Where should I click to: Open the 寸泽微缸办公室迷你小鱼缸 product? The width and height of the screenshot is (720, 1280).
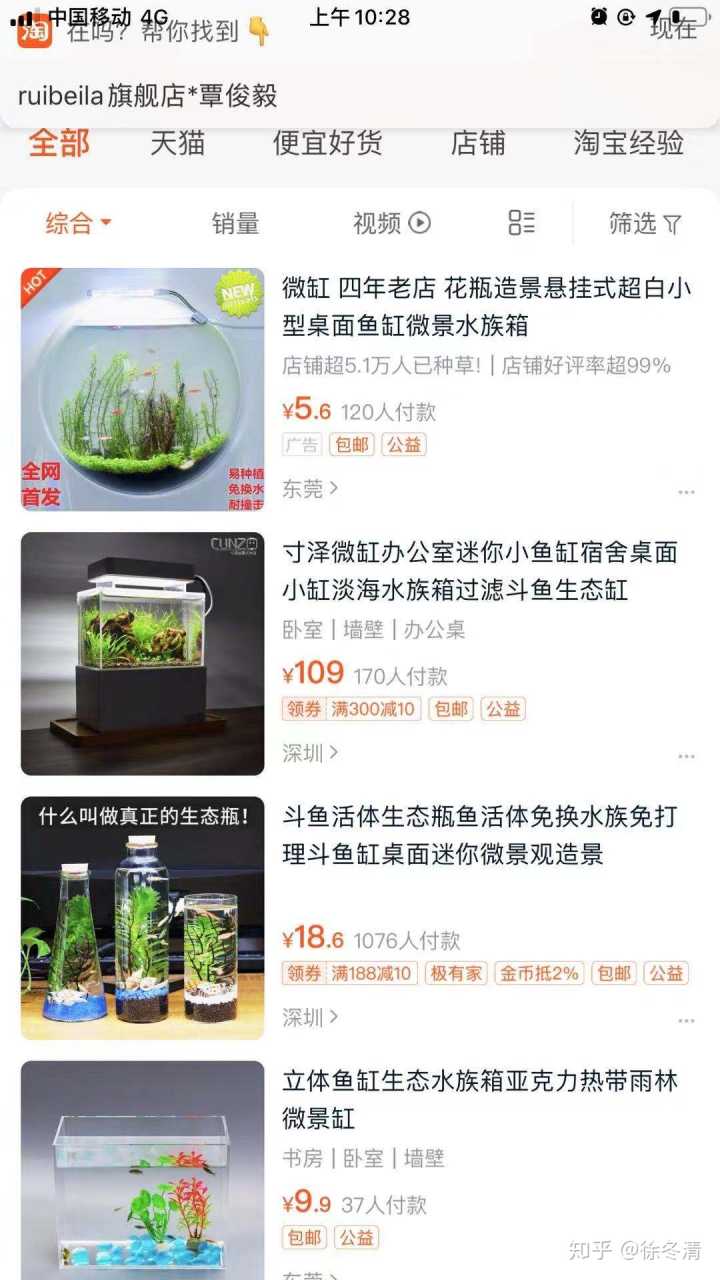[x=480, y=570]
